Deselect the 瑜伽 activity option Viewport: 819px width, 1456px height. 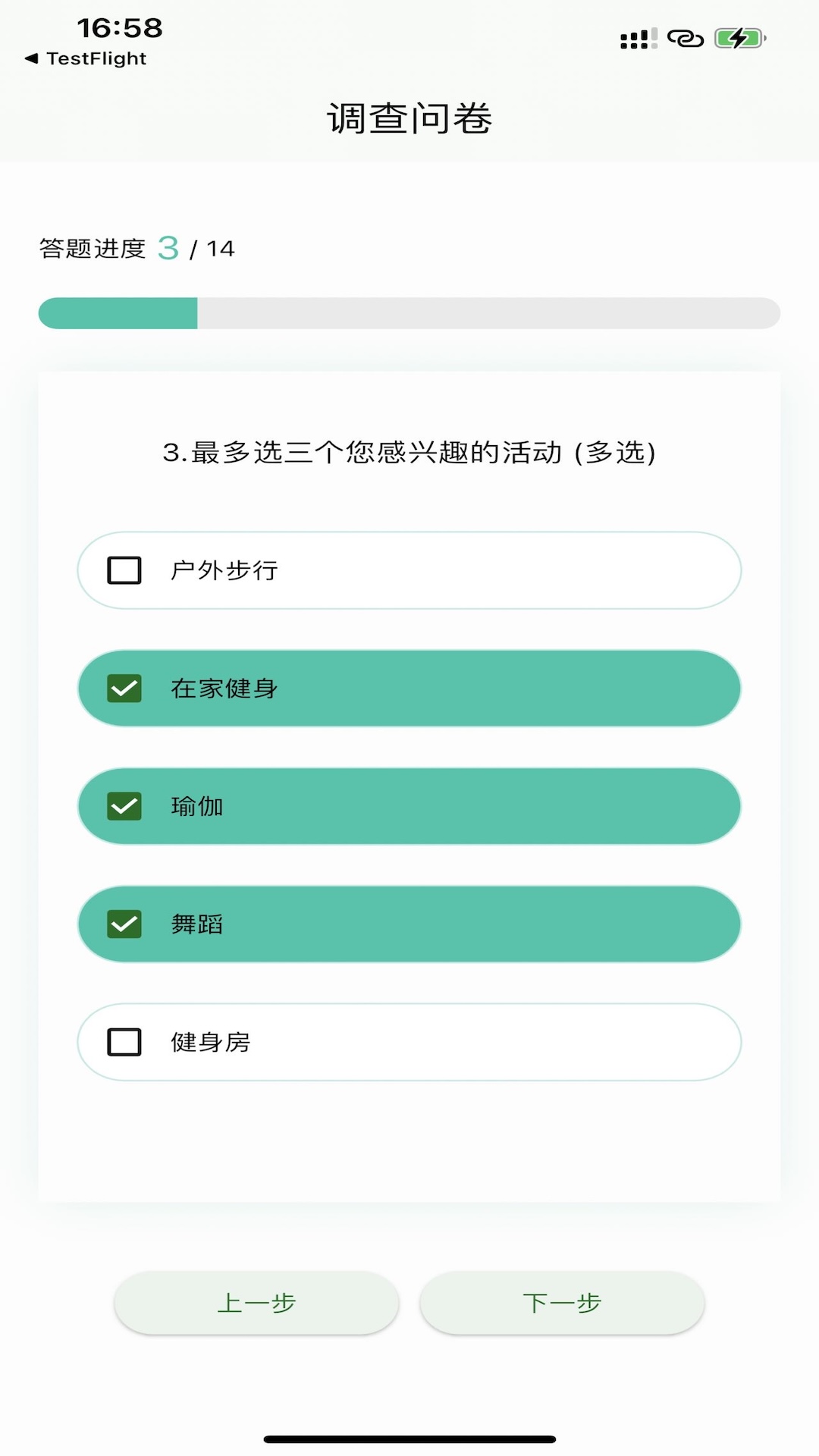[409, 805]
